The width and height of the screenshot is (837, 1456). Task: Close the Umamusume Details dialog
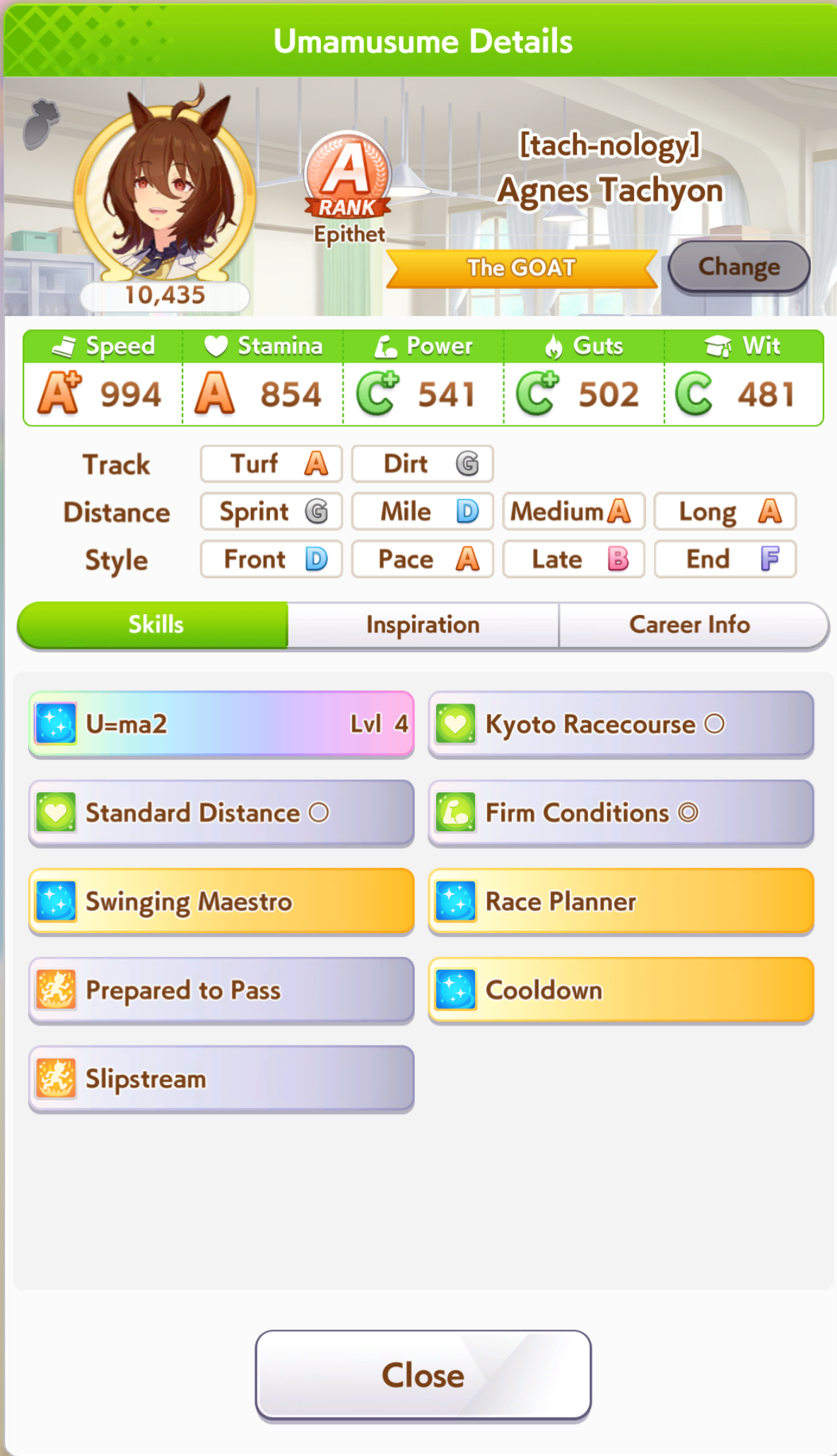[x=423, y=1375]
